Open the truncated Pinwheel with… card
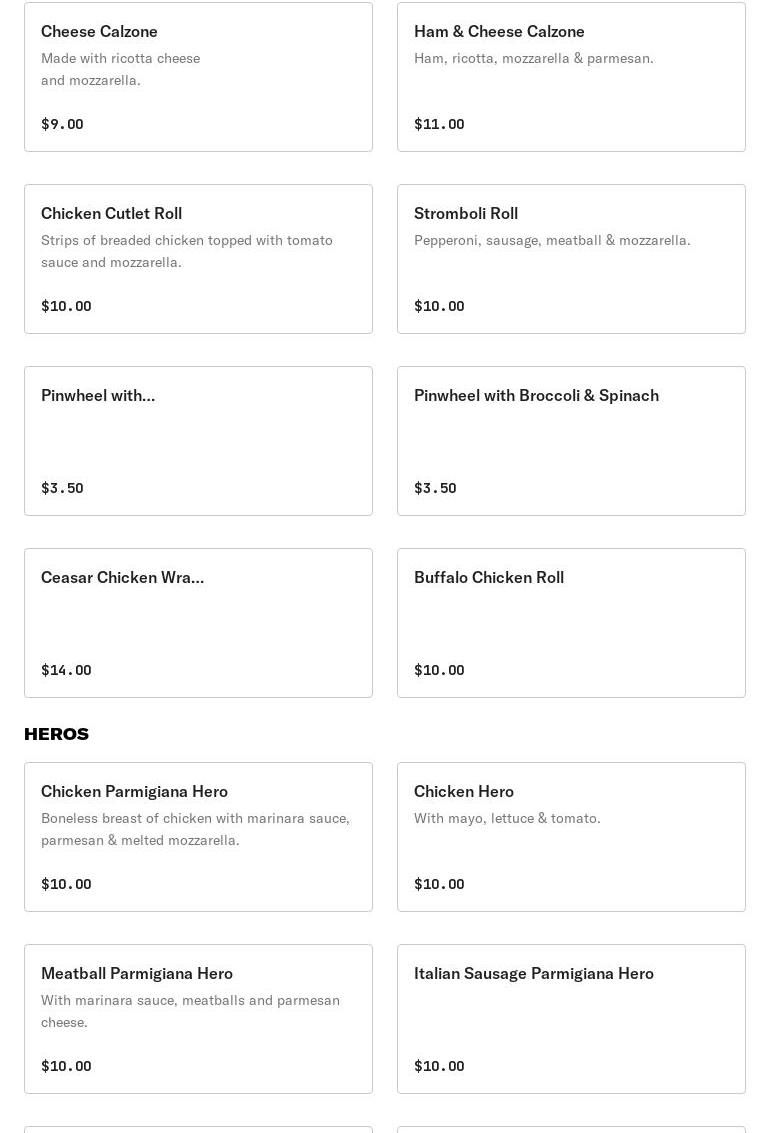 click(x=198, y=441)
